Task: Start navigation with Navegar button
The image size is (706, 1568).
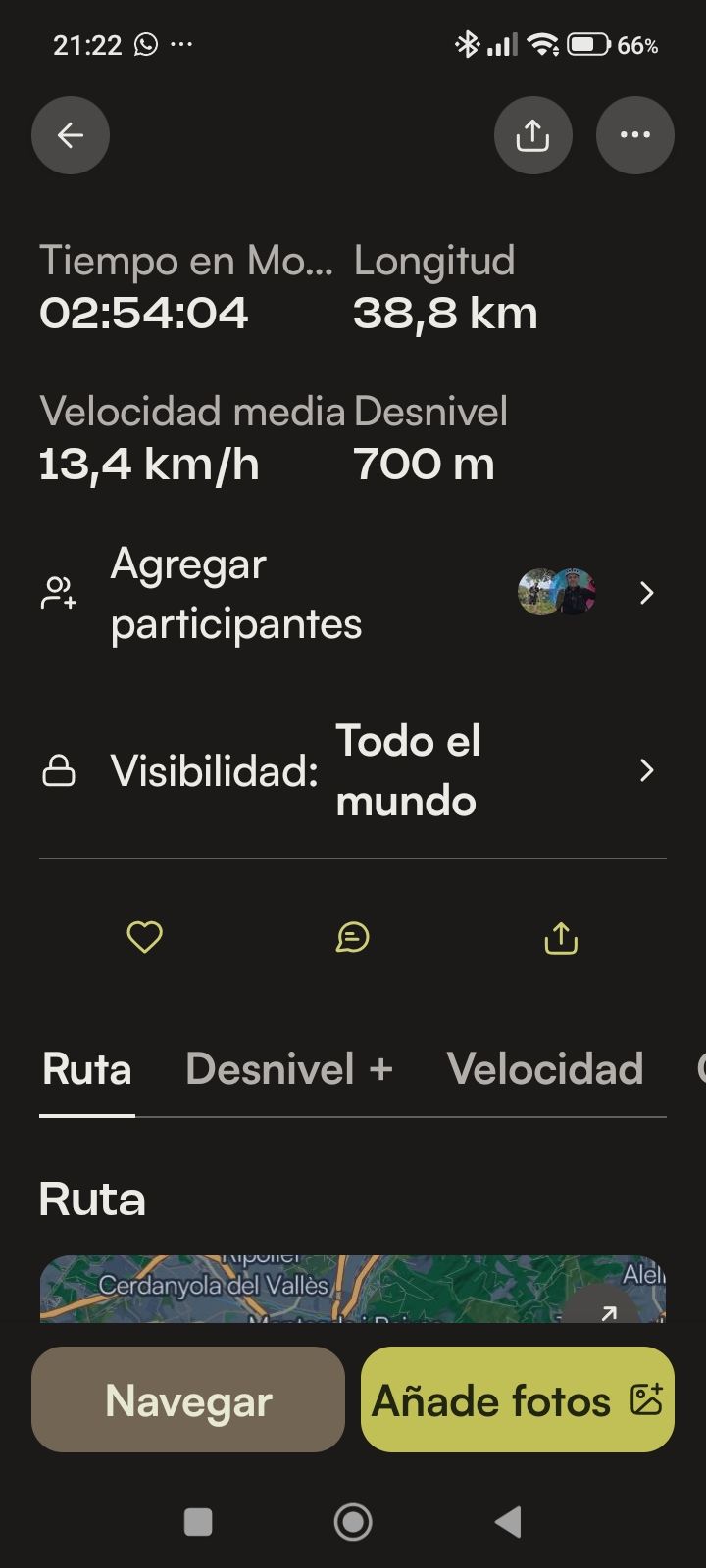Action: 188,1399
